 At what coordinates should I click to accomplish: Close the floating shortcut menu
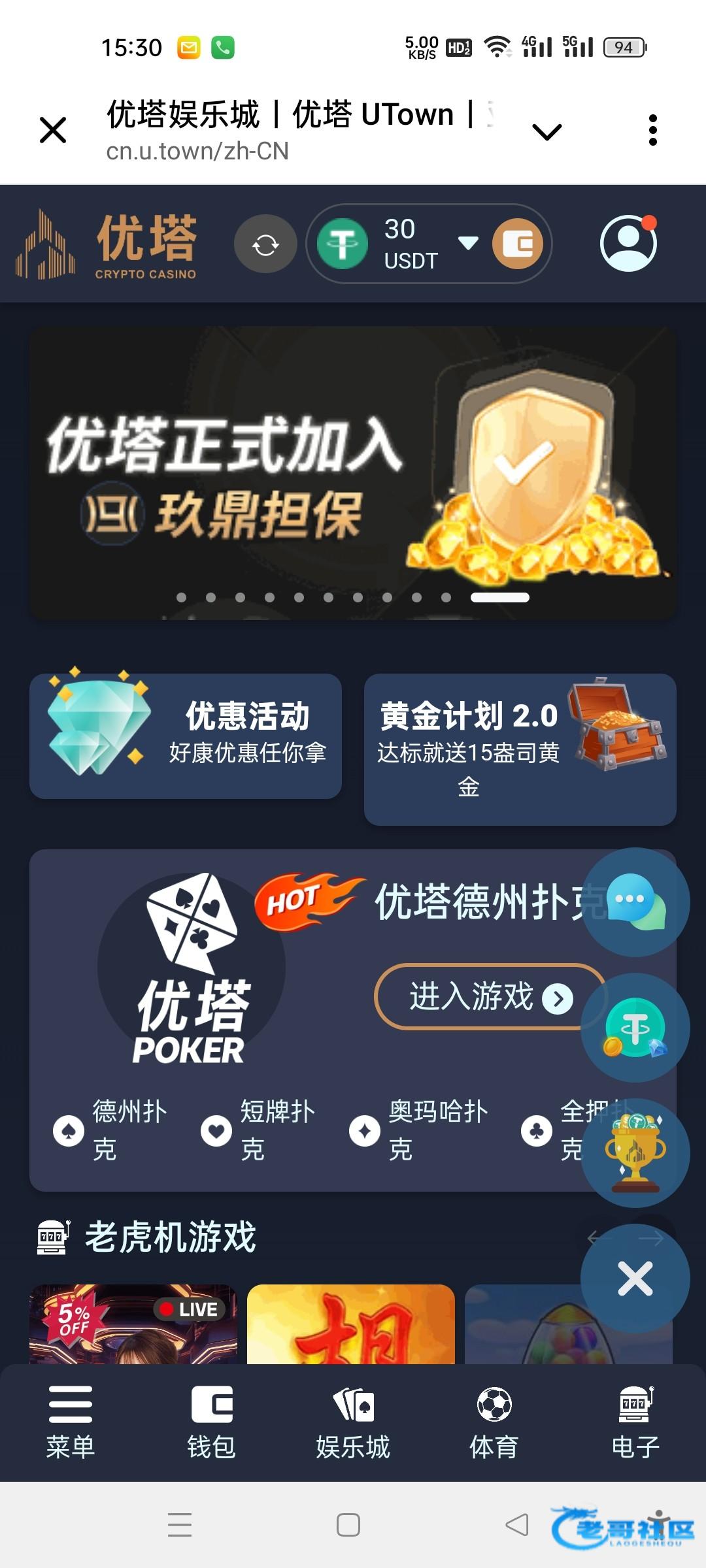point(635,1279)
